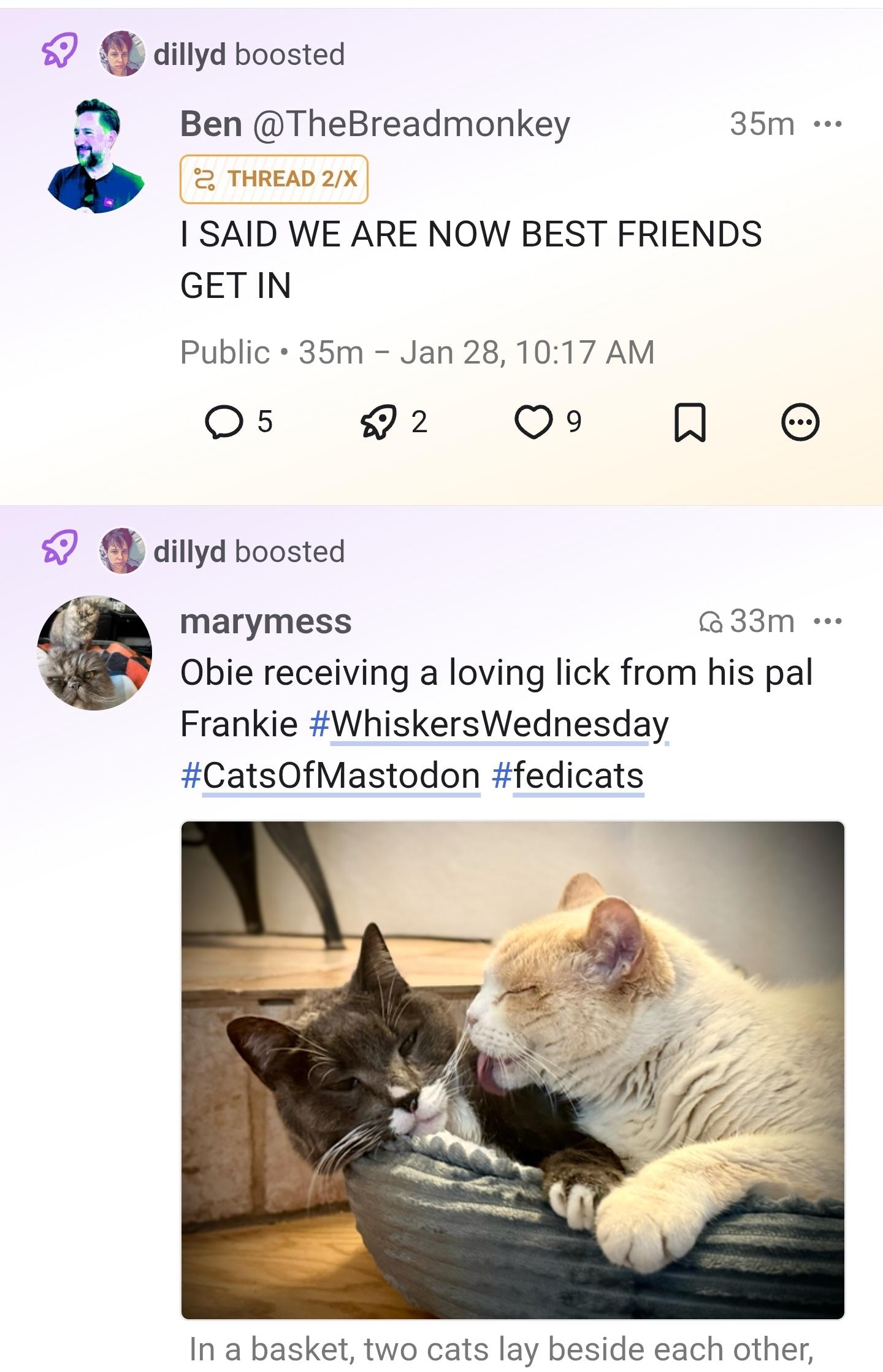Open the overflow dots beside 35m
The image size is (883, 1372).
pyautogui.click(x=827, y=124)
